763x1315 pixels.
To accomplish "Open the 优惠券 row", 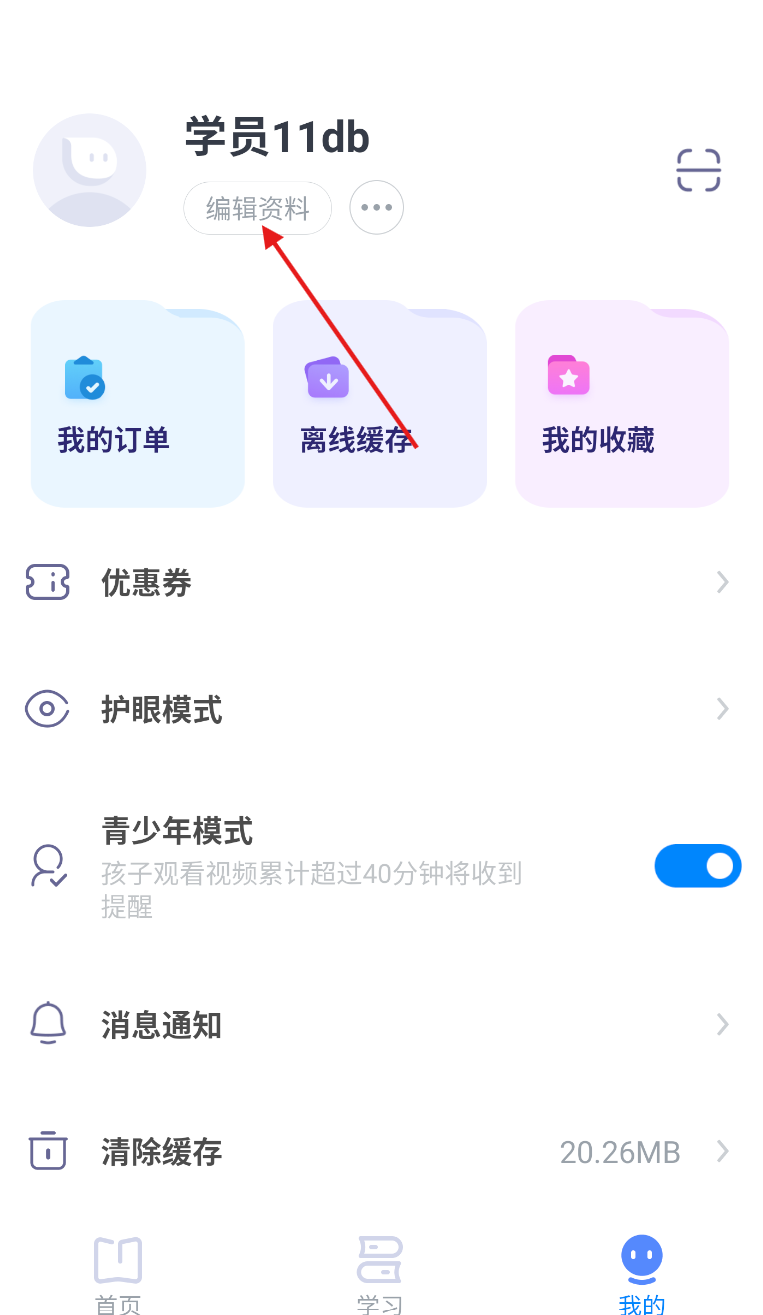I will point(381,582).
